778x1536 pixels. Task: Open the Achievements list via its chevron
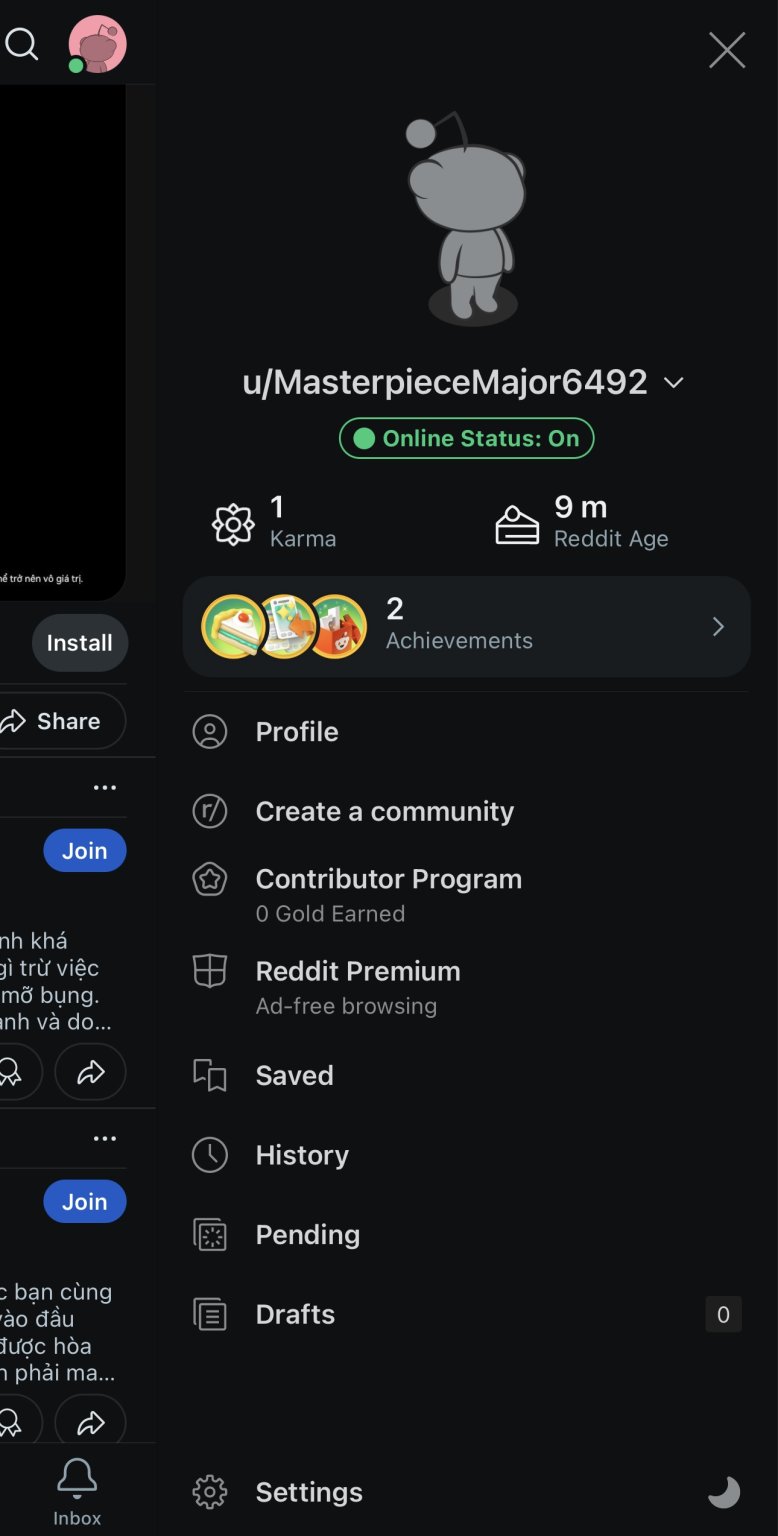point(717,627)
